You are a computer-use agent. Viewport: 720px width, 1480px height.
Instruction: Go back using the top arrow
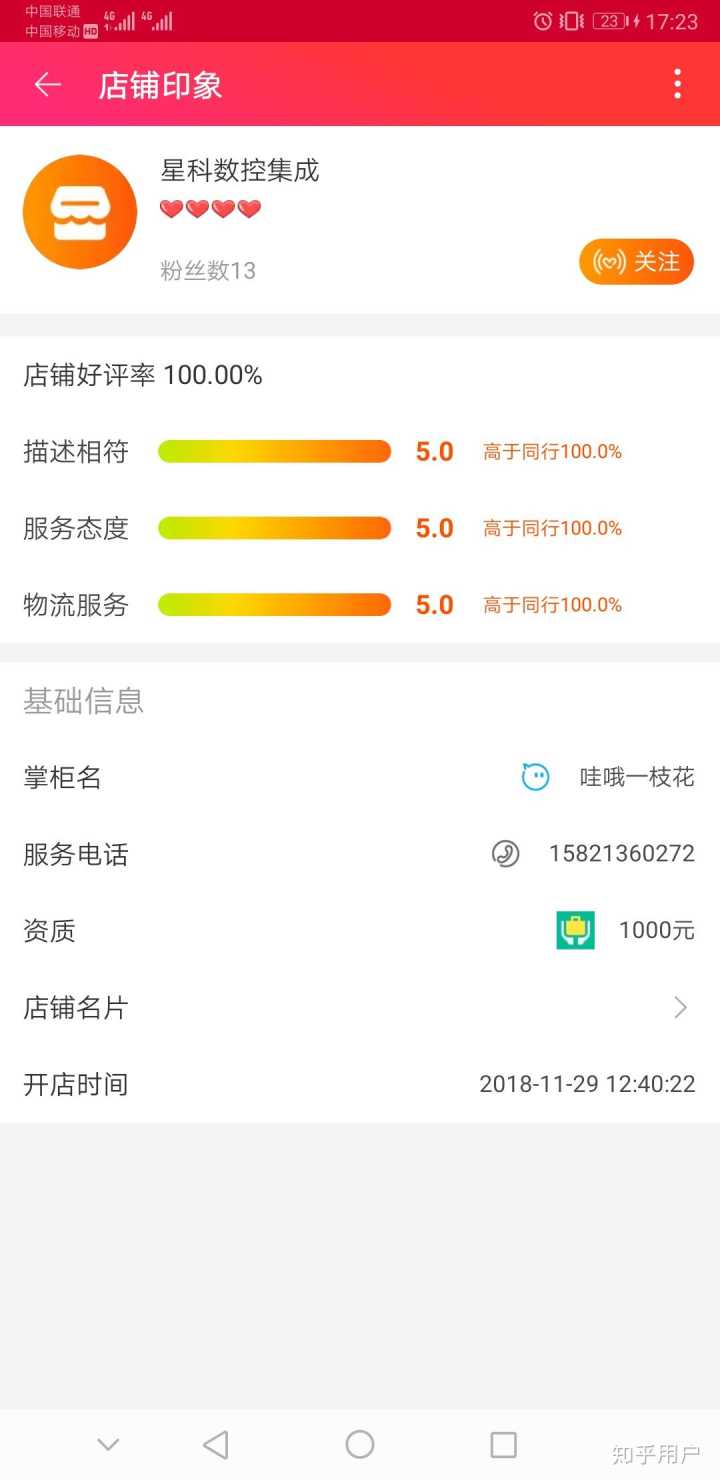48,85
